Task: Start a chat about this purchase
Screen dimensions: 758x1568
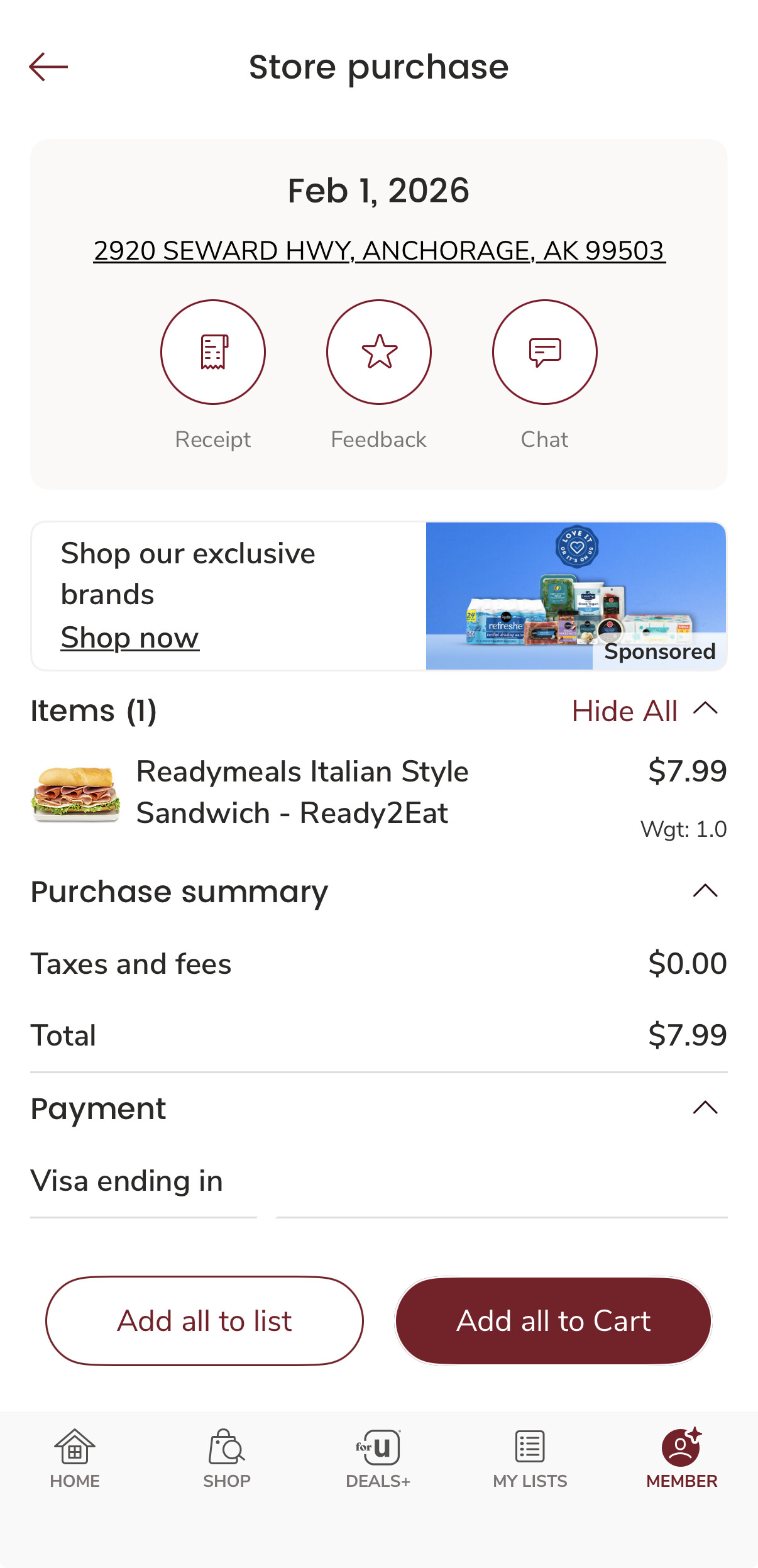Action: [545, 352]
